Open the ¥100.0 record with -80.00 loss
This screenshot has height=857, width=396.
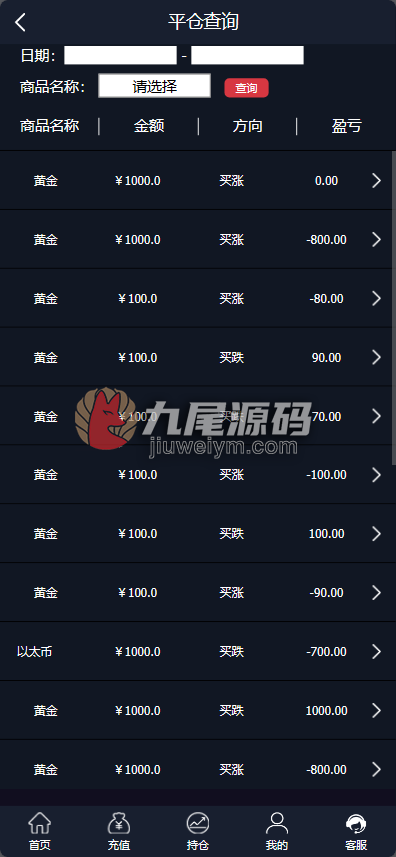[x=198, y=298]
